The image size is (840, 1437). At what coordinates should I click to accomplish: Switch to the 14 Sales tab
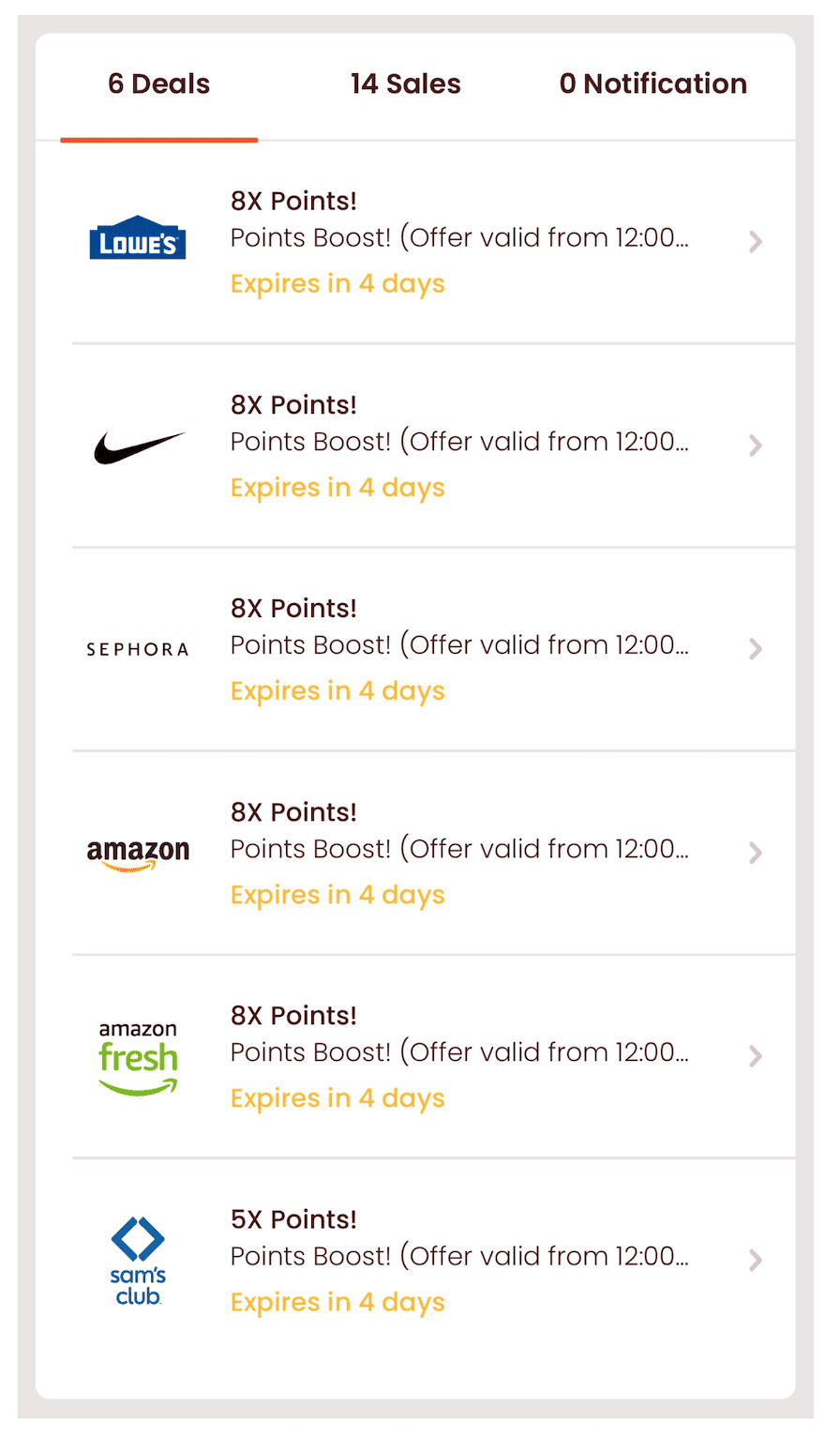pyautogui.click(x=405, y=83)
